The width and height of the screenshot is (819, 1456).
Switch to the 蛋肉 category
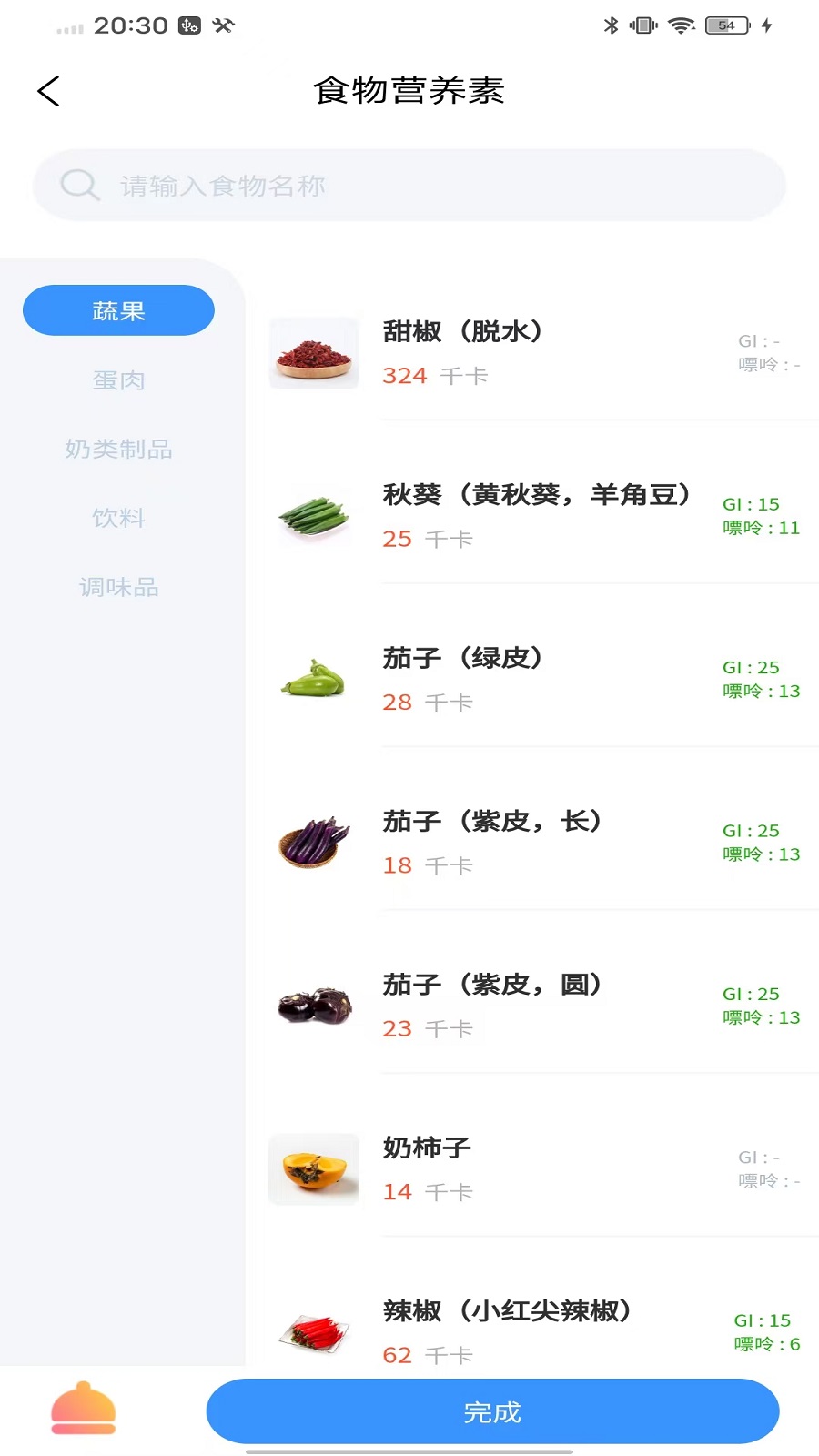119,379
